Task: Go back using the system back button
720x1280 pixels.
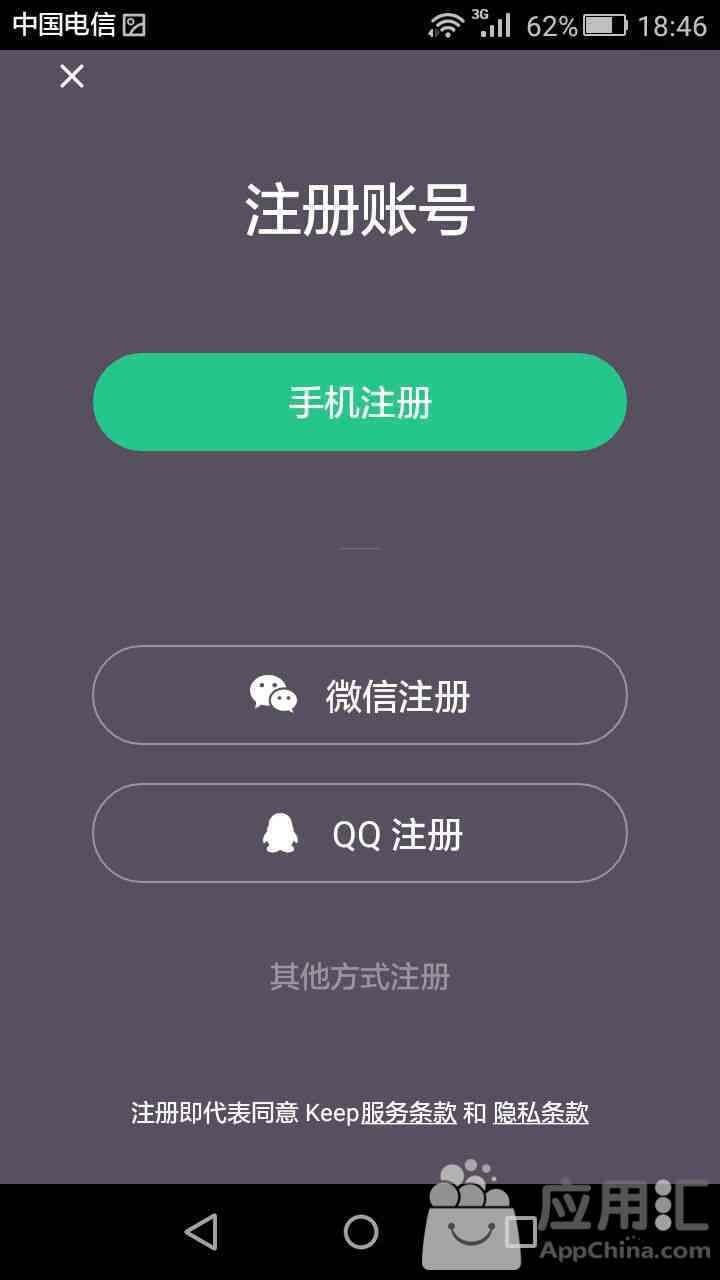Action: (201, 1232)
